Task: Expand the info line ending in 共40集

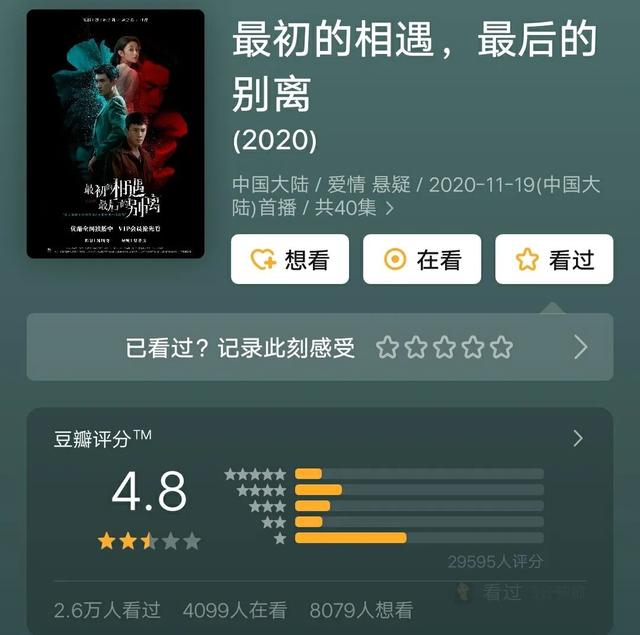Action: pos(389,209)
